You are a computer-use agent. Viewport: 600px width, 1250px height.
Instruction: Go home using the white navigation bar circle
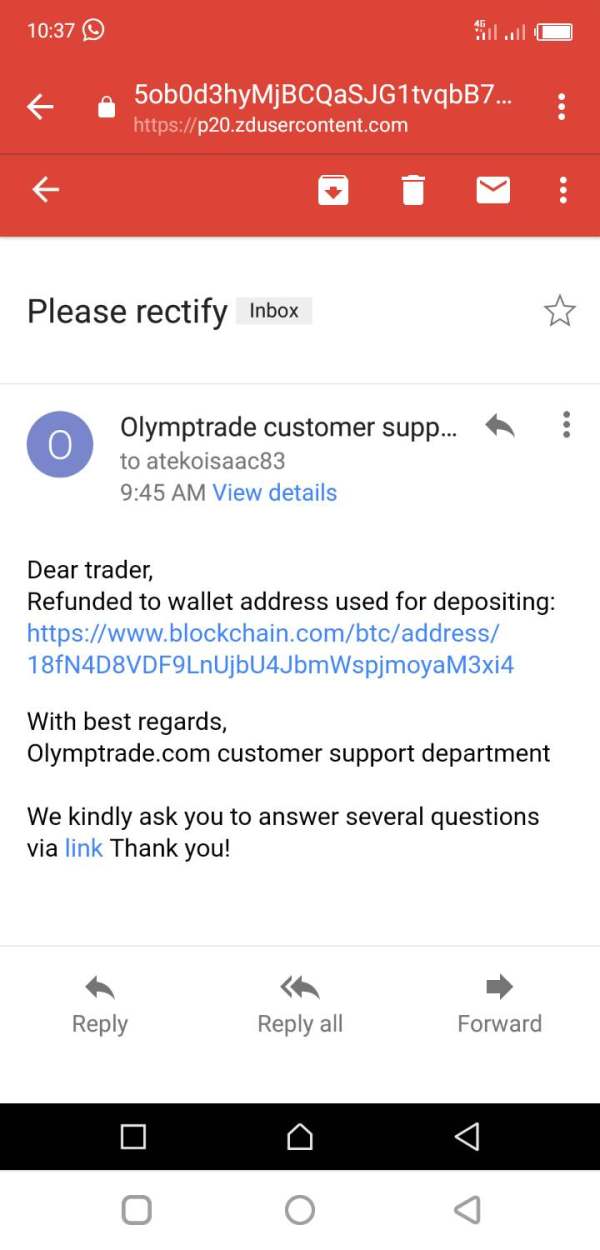click(x=300, y=1210)
